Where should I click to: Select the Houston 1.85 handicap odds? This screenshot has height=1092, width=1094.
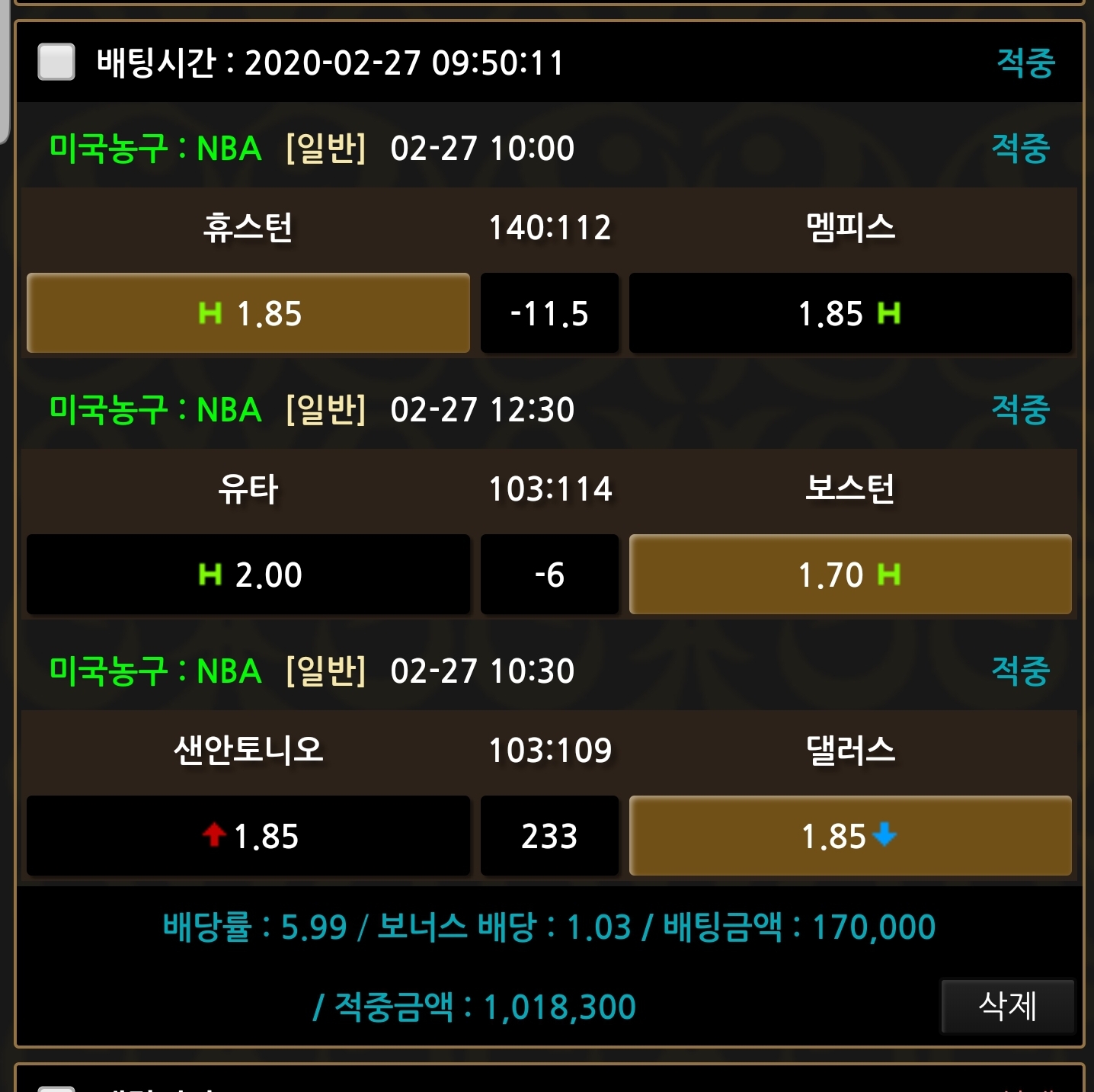click(248, 313)
